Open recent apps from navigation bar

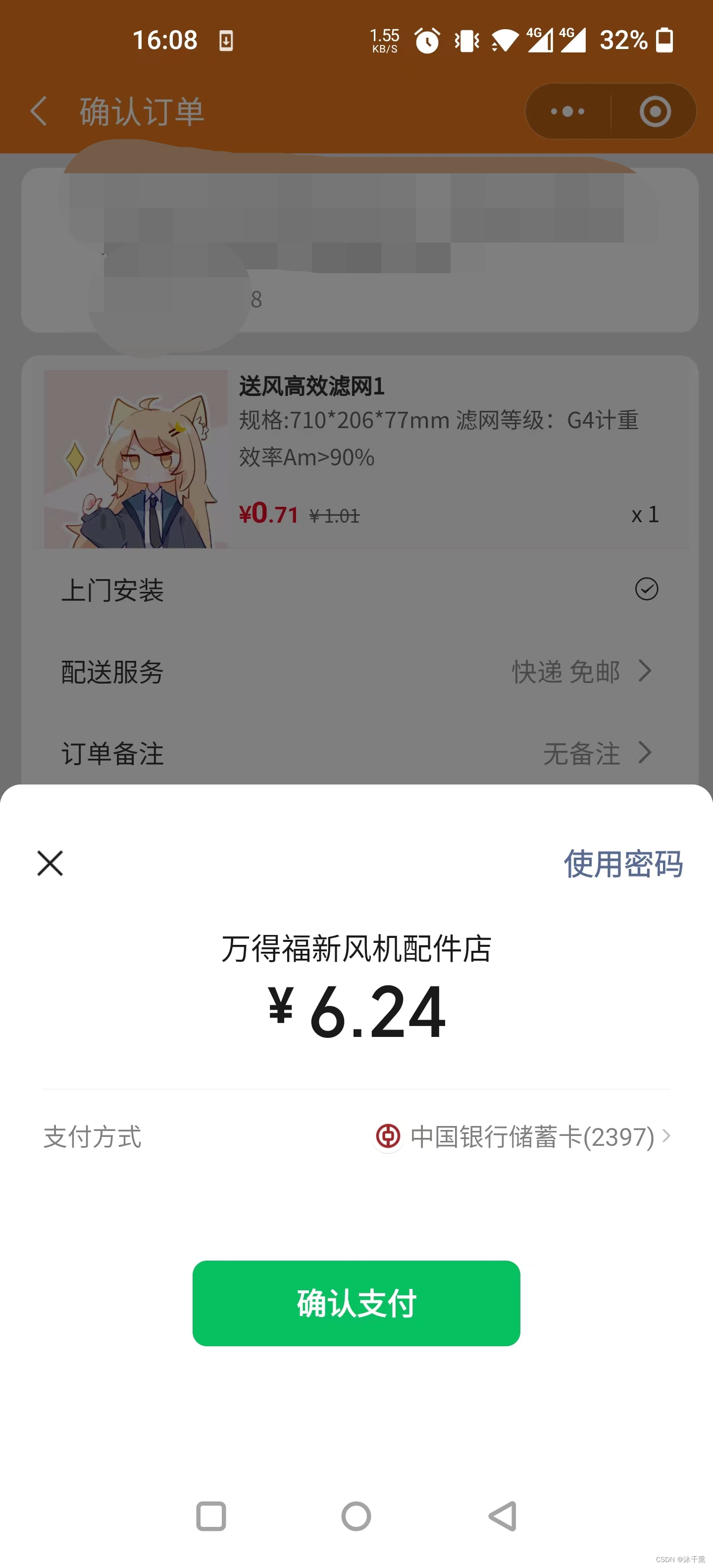pos(211,1516)
